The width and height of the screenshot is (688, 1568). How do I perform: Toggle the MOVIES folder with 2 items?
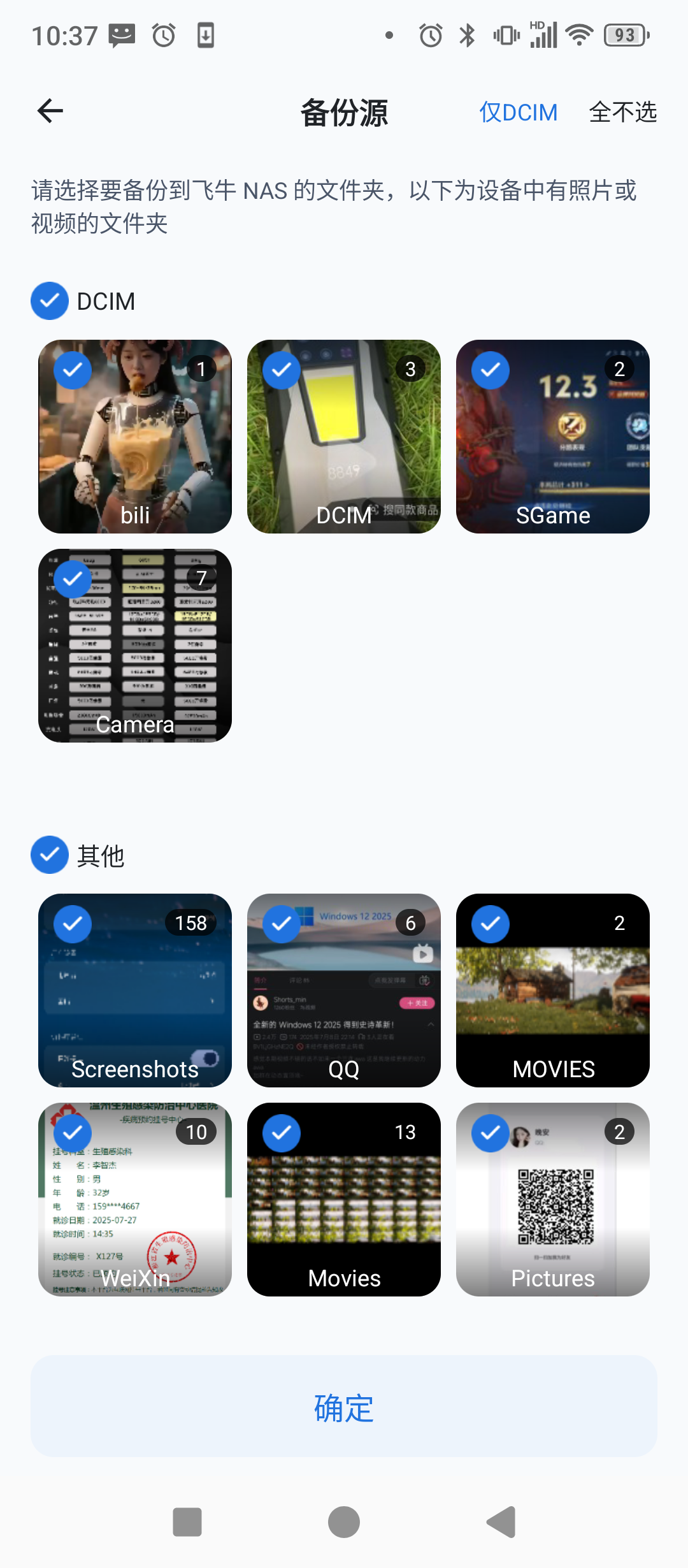[x=553, y=991]
